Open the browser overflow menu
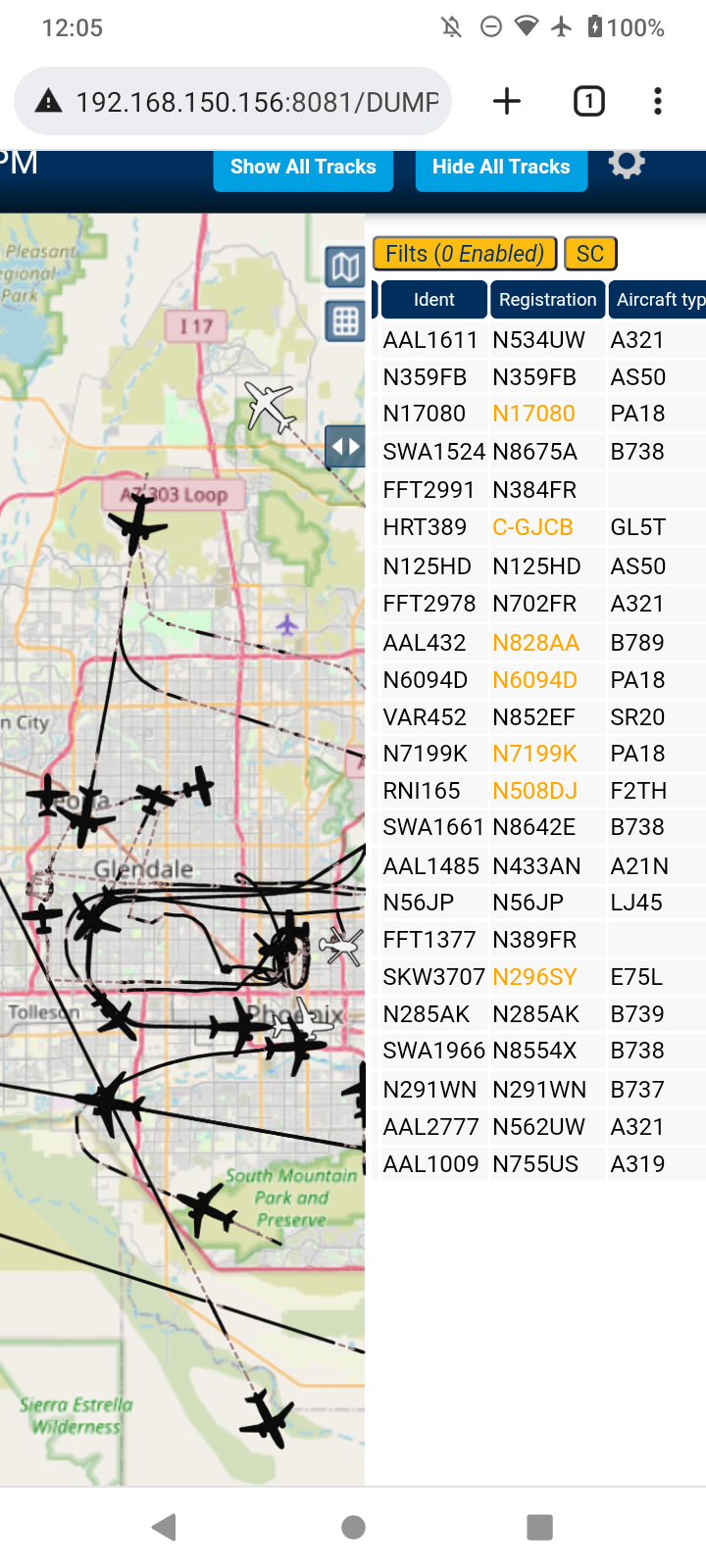This screenshot has height=1568, width=706. tap(658, 101)
